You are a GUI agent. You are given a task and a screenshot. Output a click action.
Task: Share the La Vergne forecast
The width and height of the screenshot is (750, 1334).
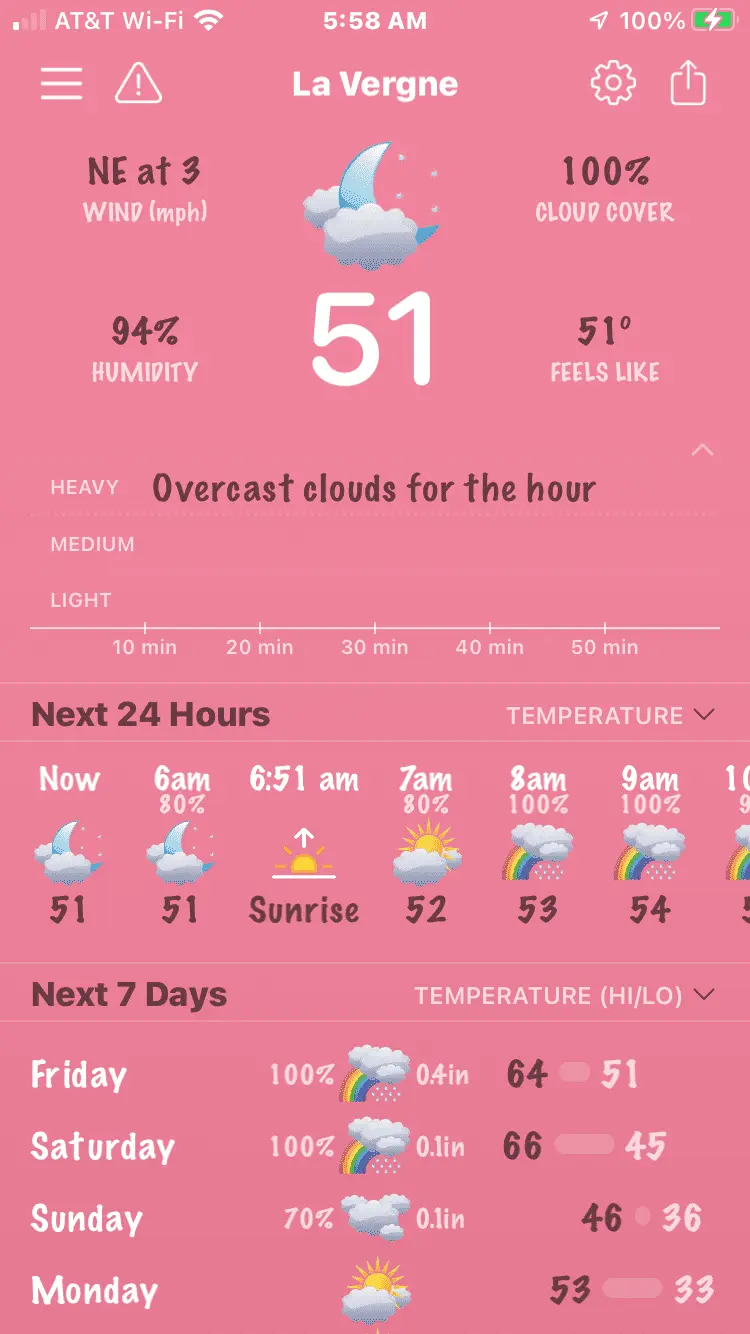pos(688,84)
